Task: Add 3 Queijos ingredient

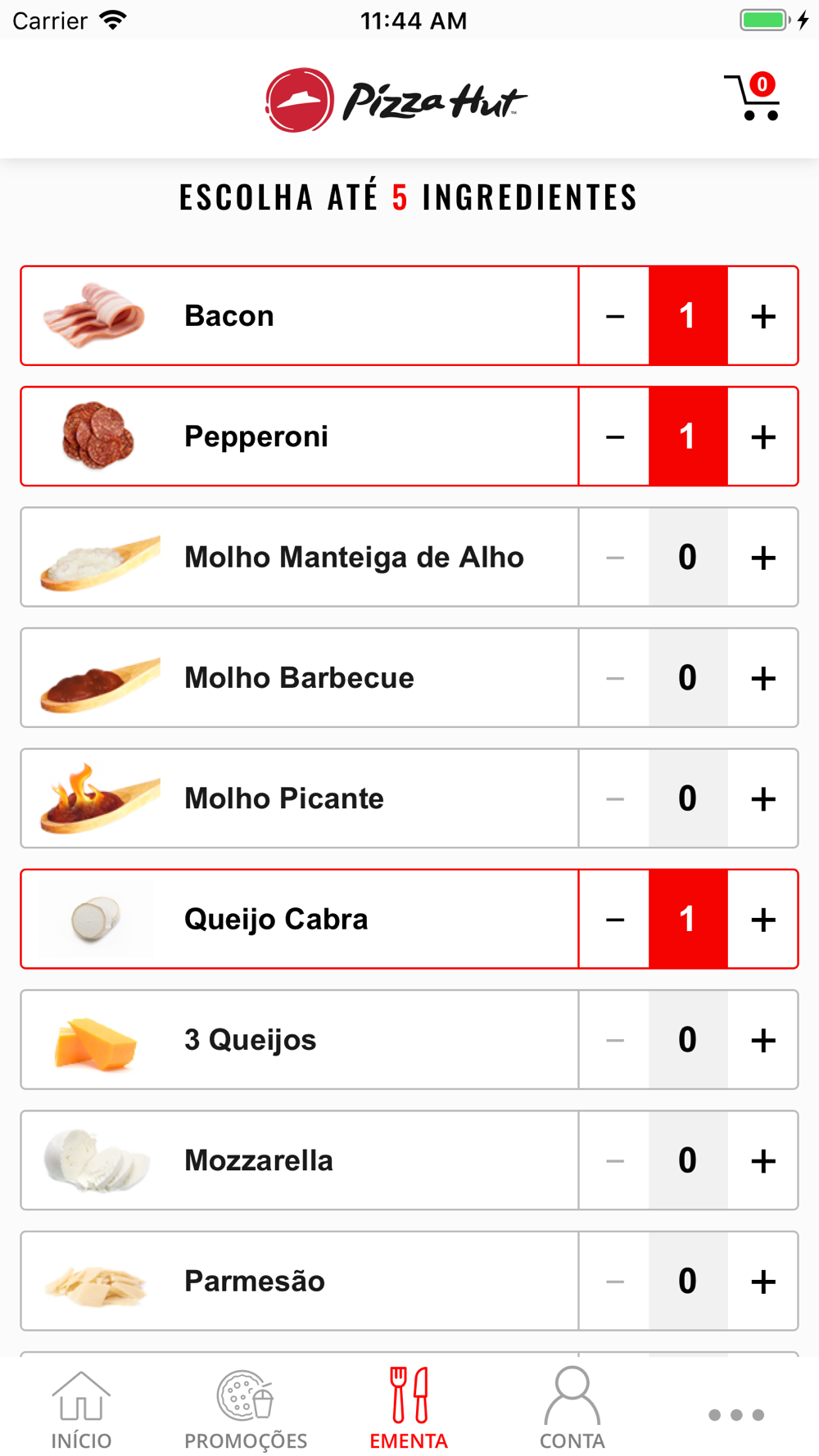Action: 763,1040
